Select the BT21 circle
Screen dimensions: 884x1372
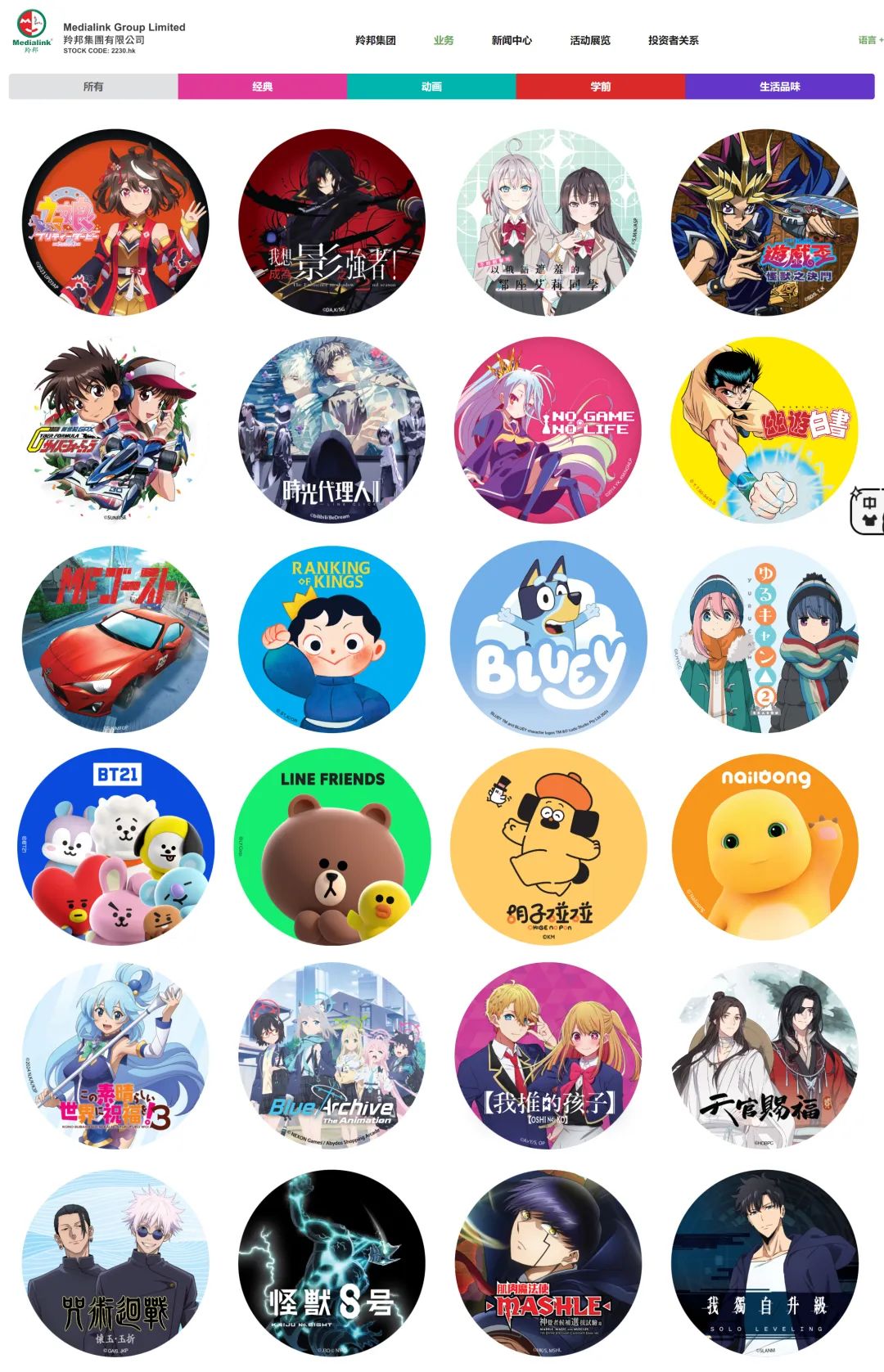(115, 847)
